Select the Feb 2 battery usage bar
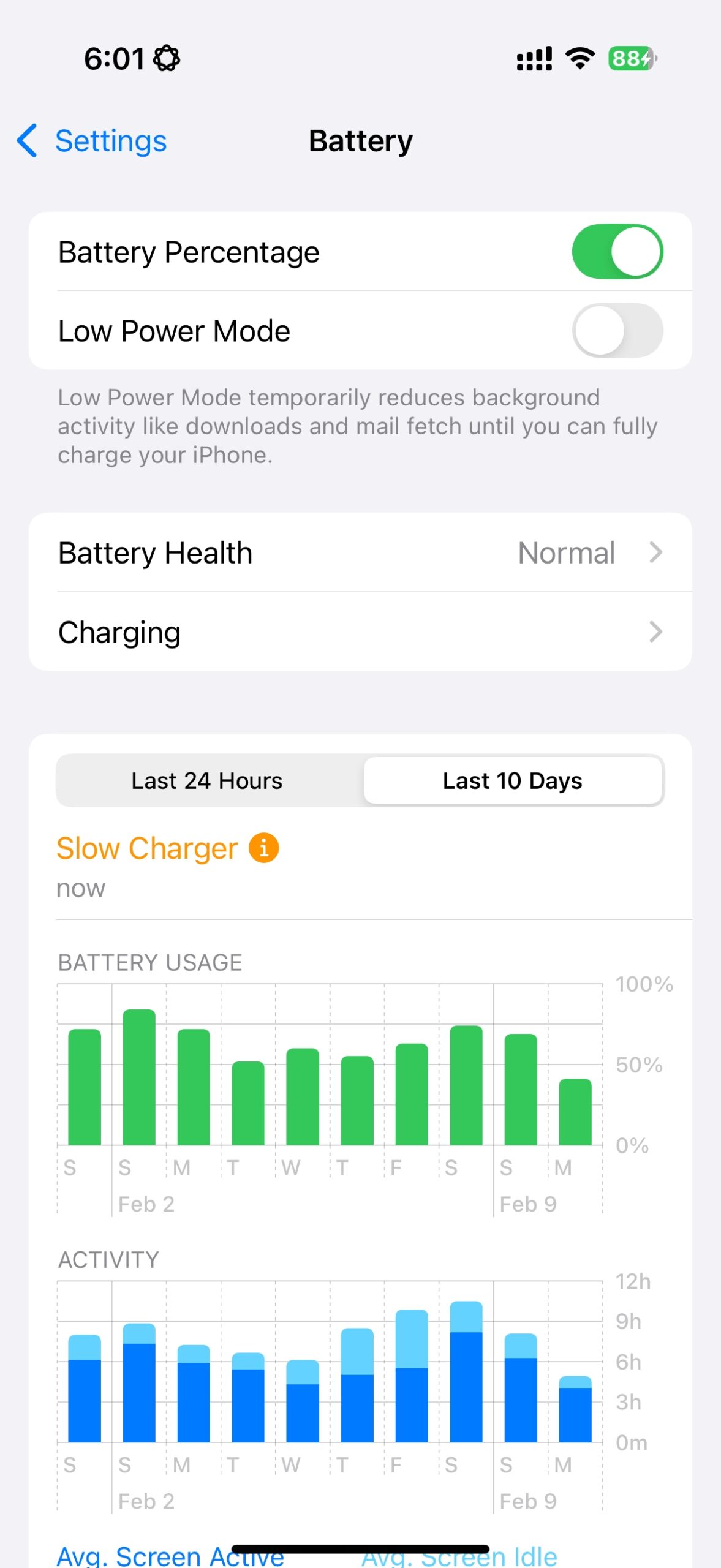The image size is (721, 1568). click(139, 1077)
